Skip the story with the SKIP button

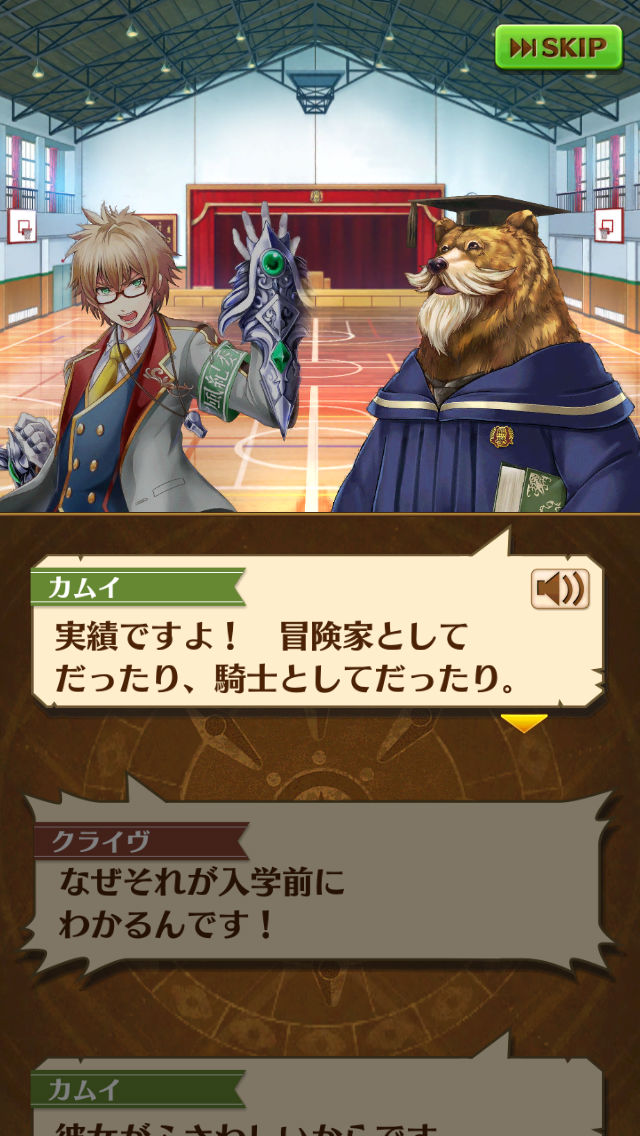pos(558,47)
